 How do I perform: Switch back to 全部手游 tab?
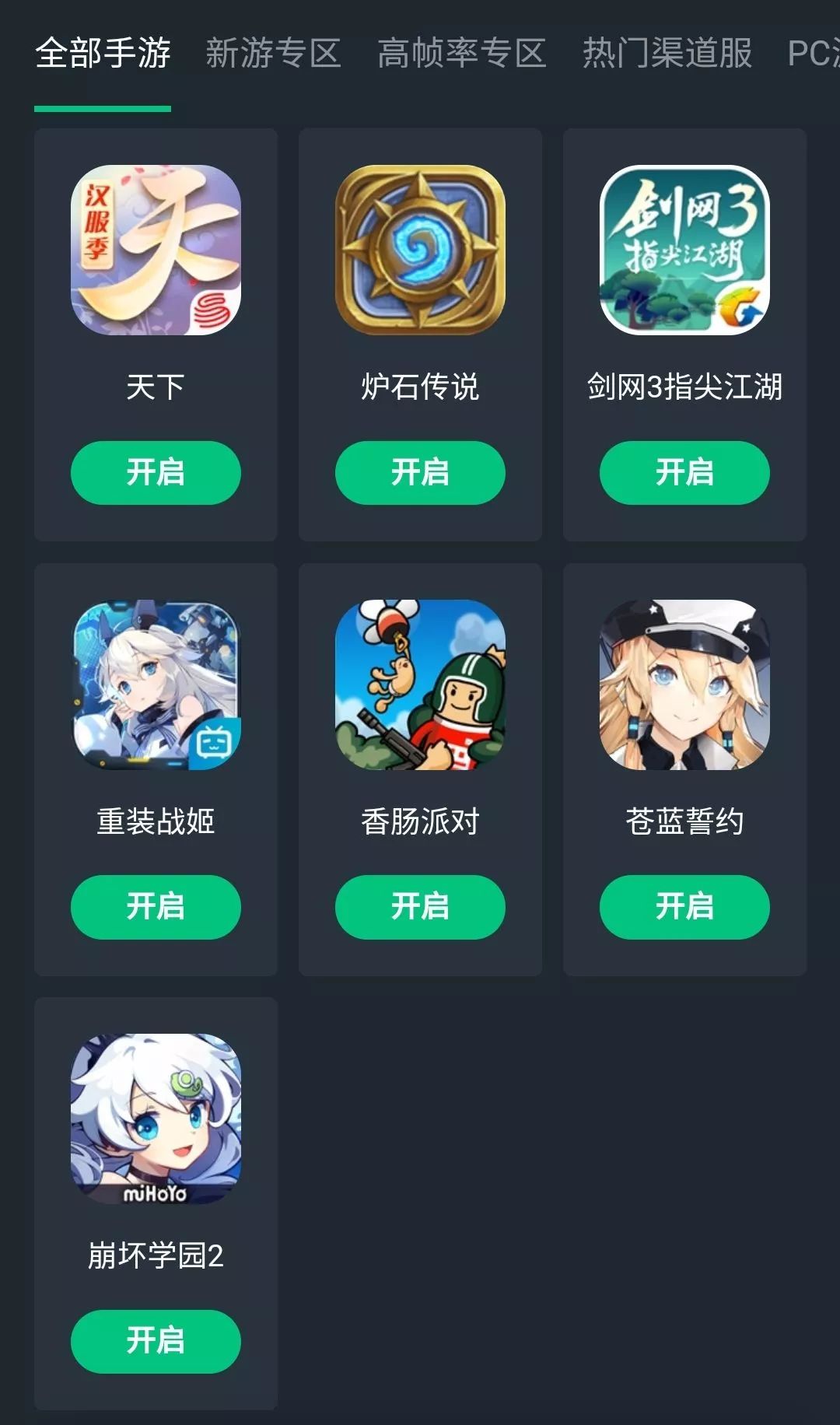pos(102,53)
